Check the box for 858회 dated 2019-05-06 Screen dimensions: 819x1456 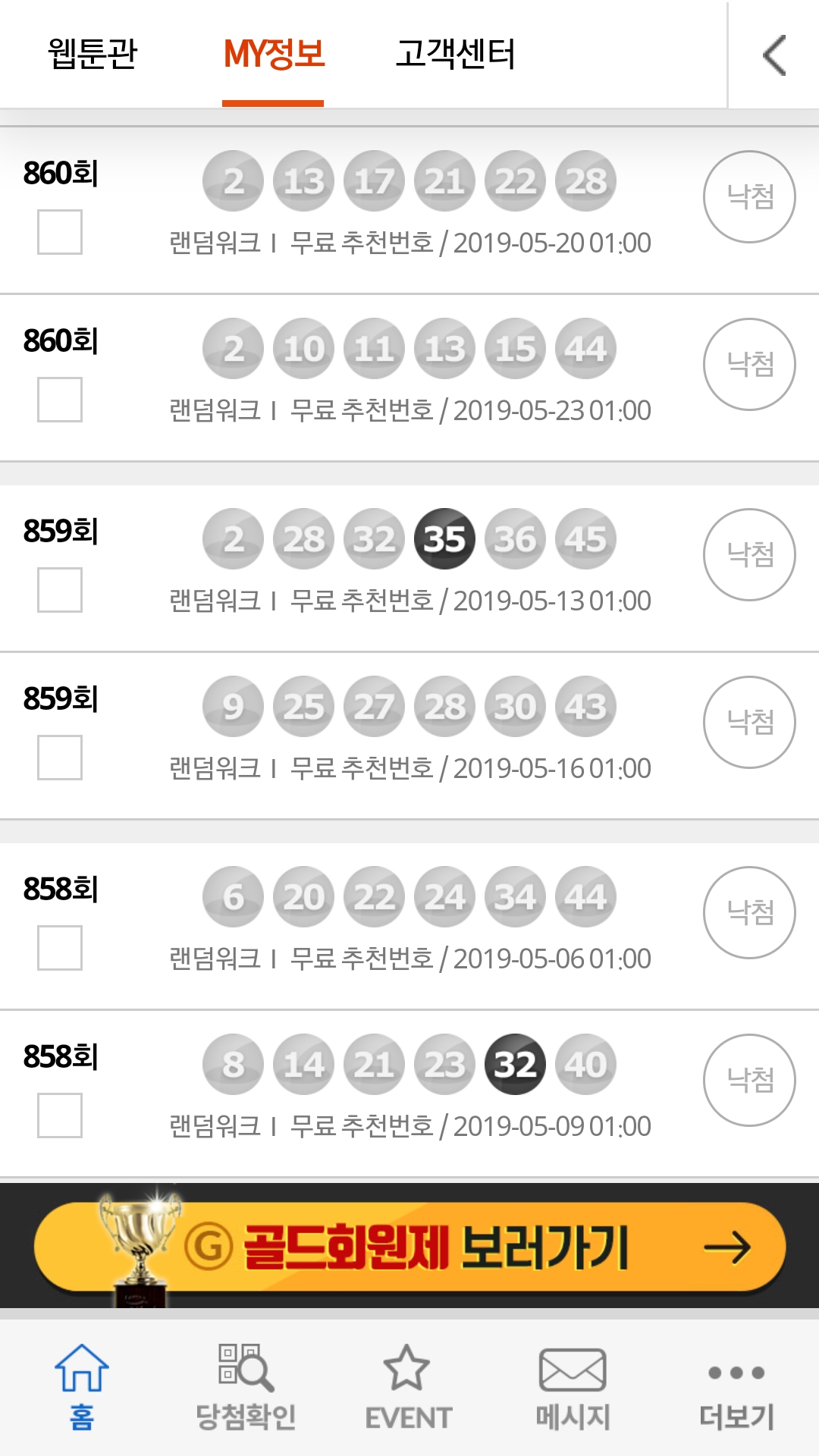(60, 948)
